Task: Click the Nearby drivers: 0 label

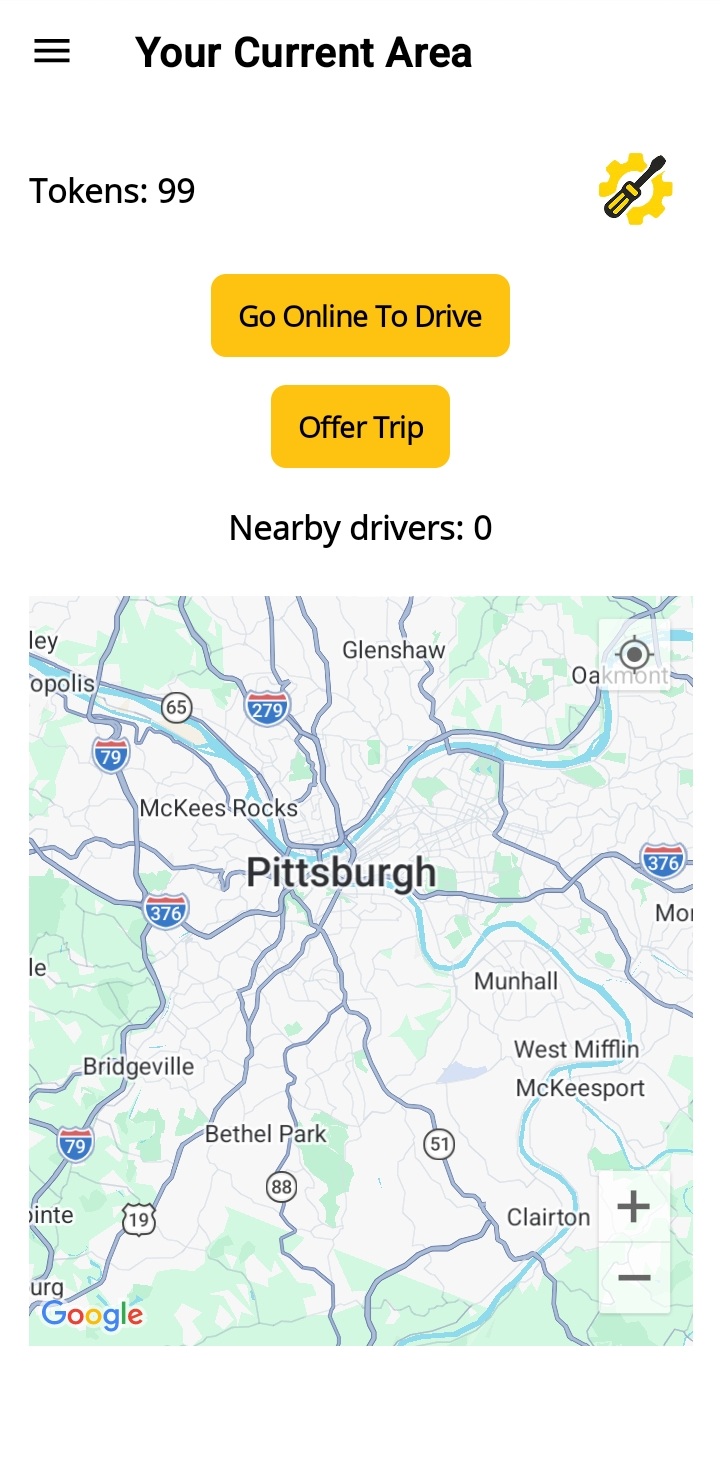Action: [x=360, y=527]
